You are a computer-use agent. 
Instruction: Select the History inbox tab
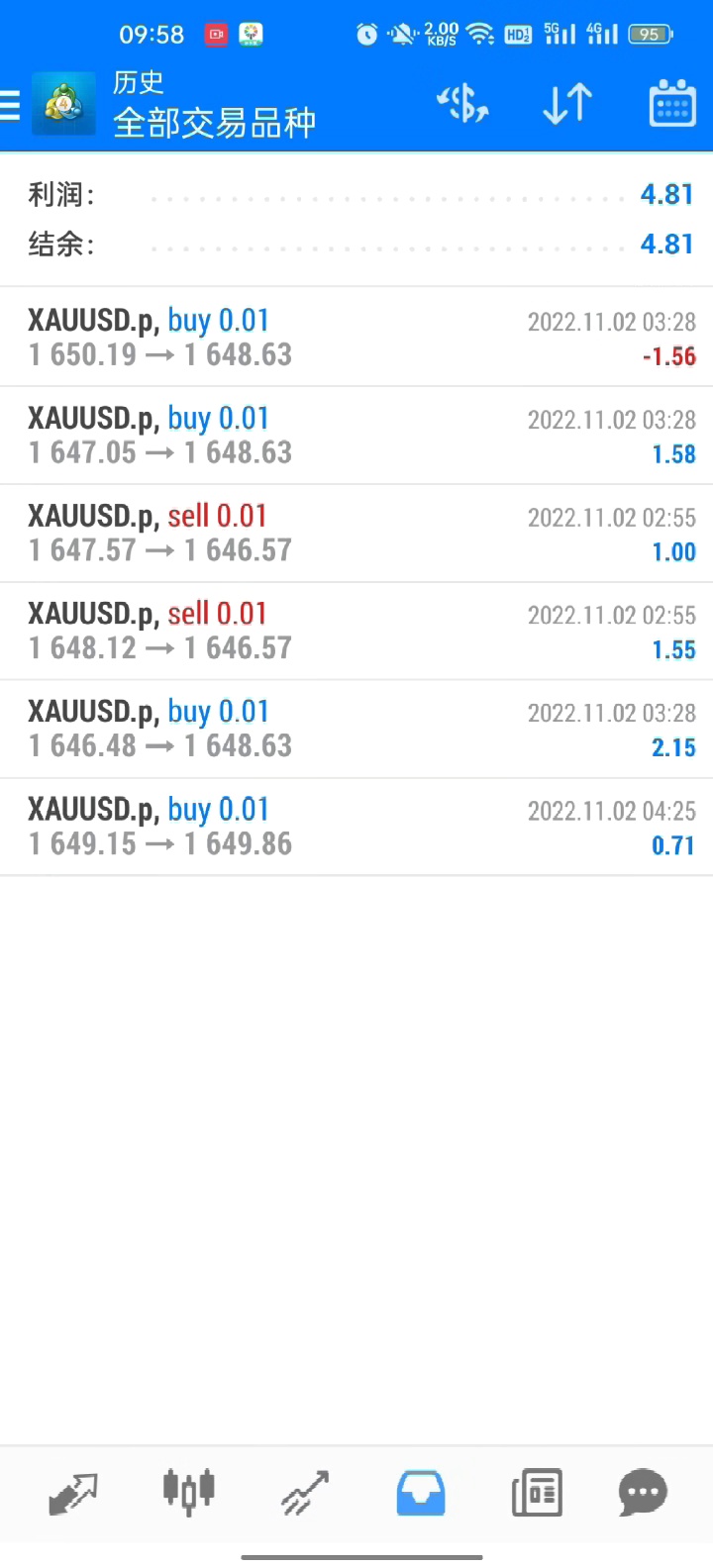(421, 1493)
